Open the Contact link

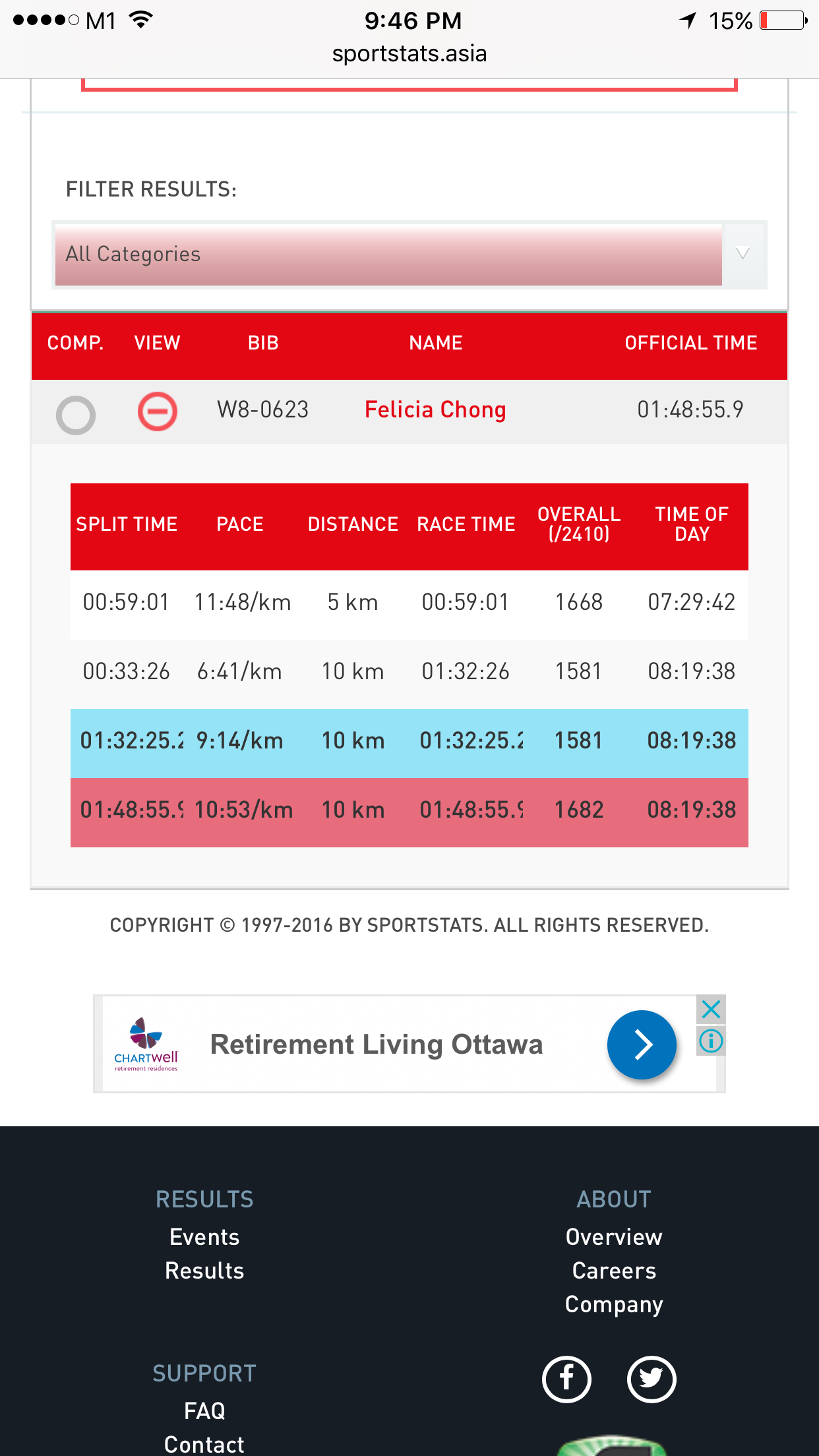pyautogui.click(x=204, y=1444)
